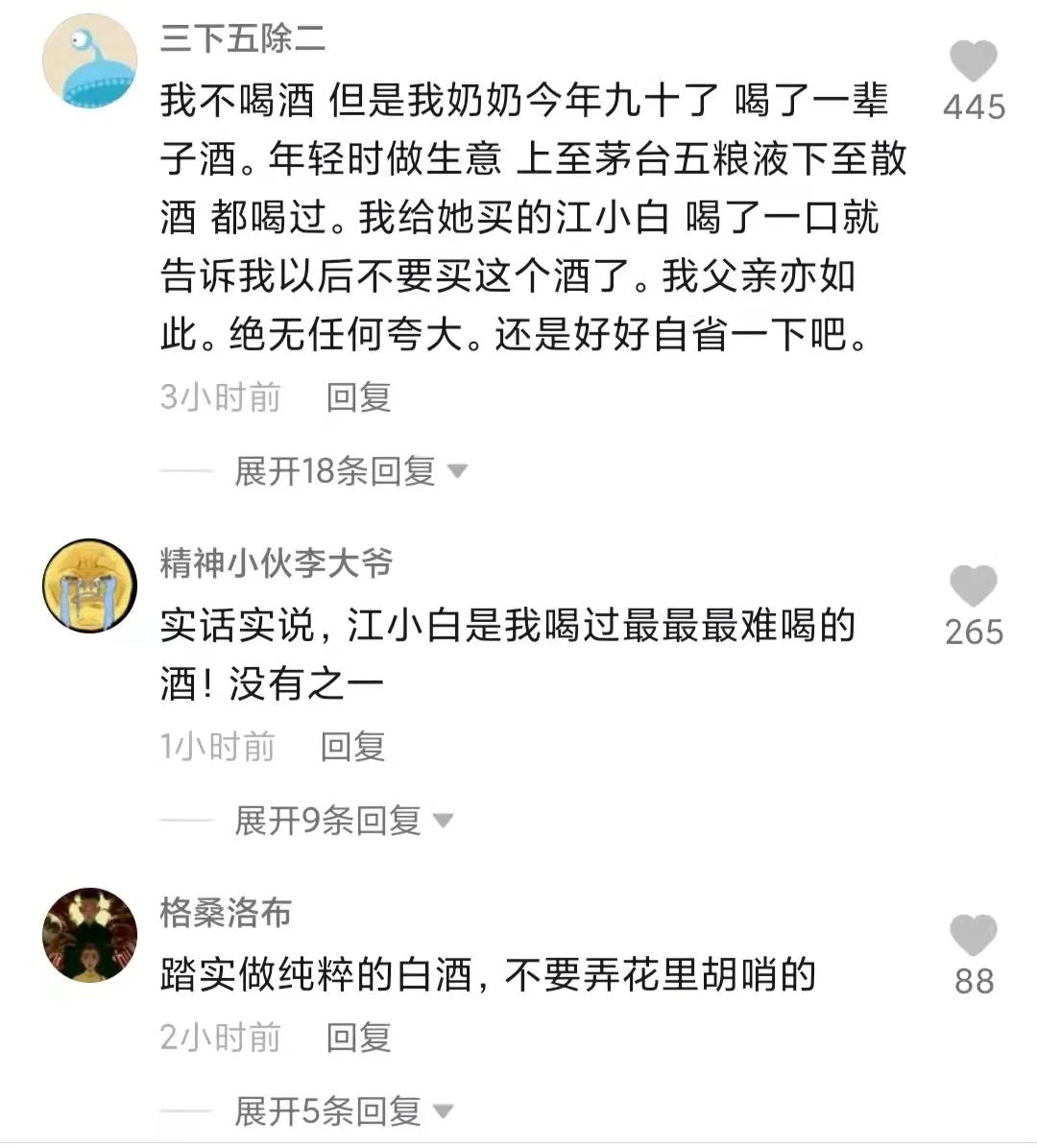The width and height of the screenshot is (1037, 1148).
Task: Tap the timestamp 3小时前
Action: [218, 395]
